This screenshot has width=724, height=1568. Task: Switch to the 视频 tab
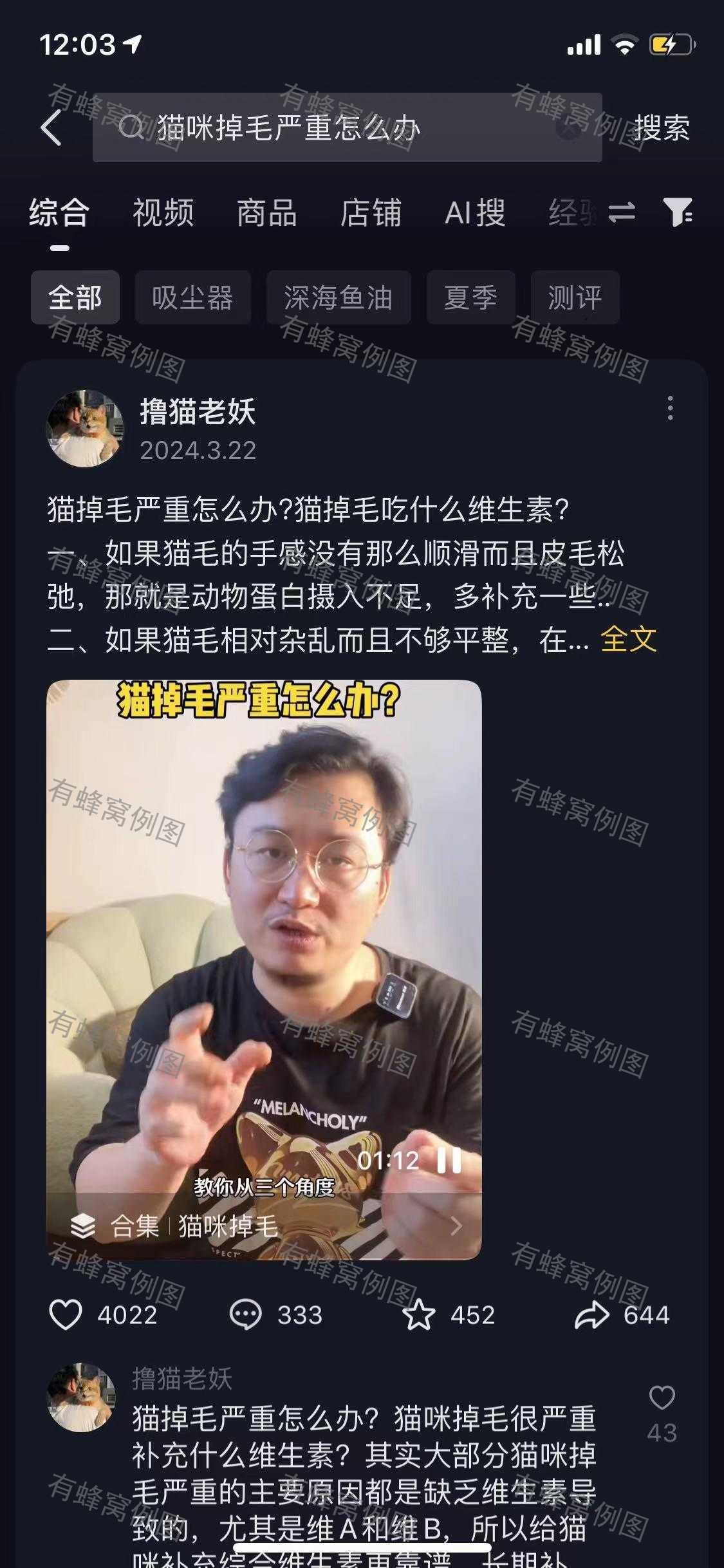163,212
